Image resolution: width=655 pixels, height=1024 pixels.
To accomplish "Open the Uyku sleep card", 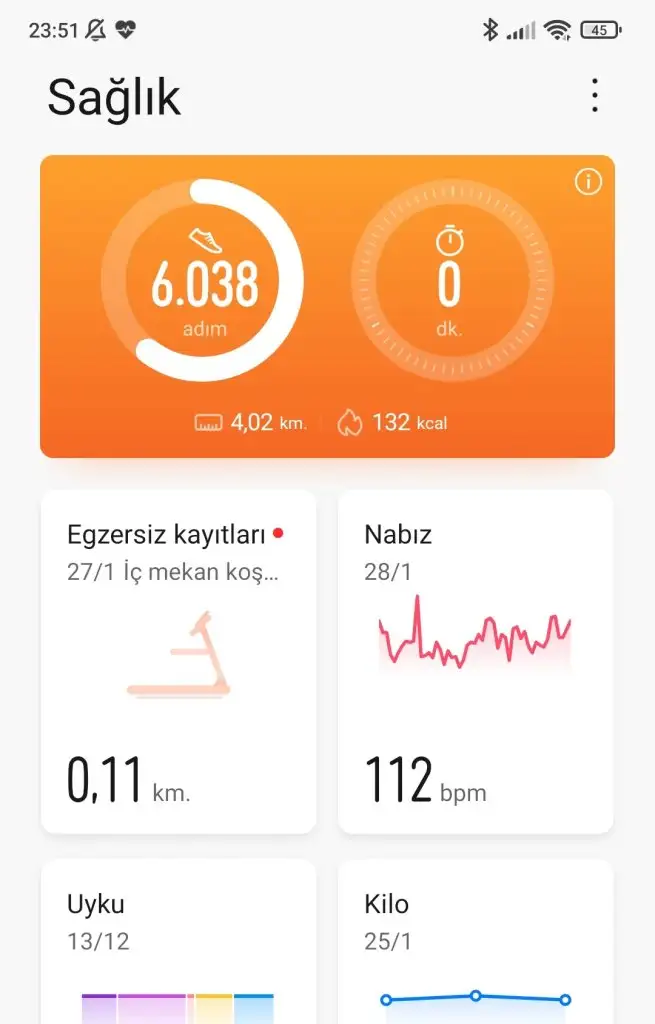I will [178, 942].
